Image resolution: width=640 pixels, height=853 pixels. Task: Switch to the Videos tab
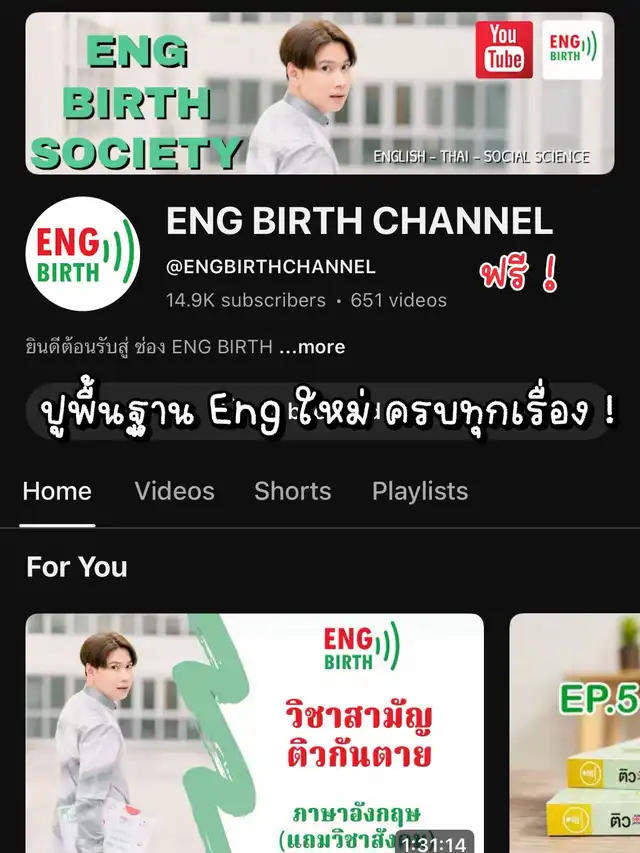click(x=174, y=491)
